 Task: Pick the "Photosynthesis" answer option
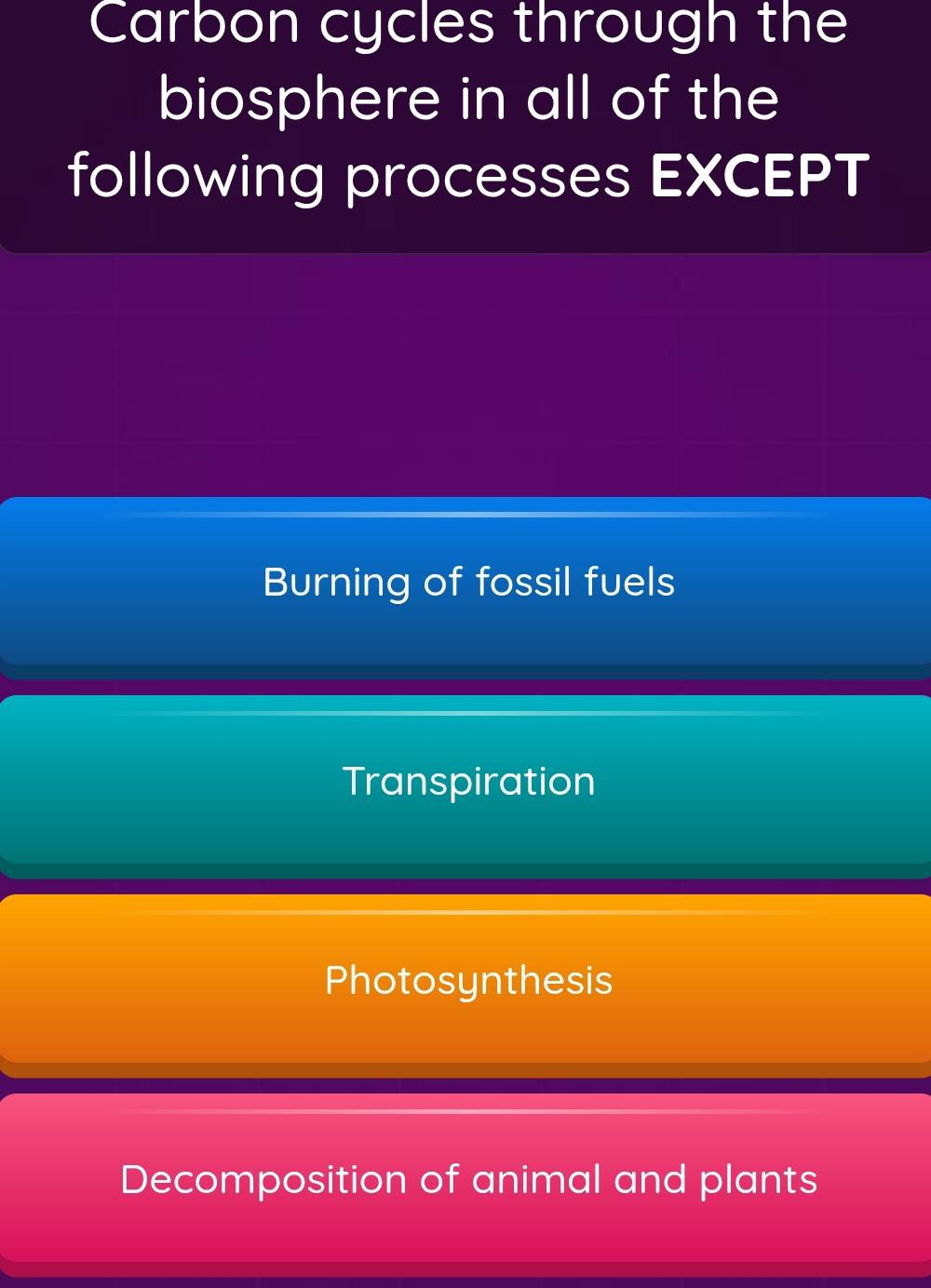(467, 981)
